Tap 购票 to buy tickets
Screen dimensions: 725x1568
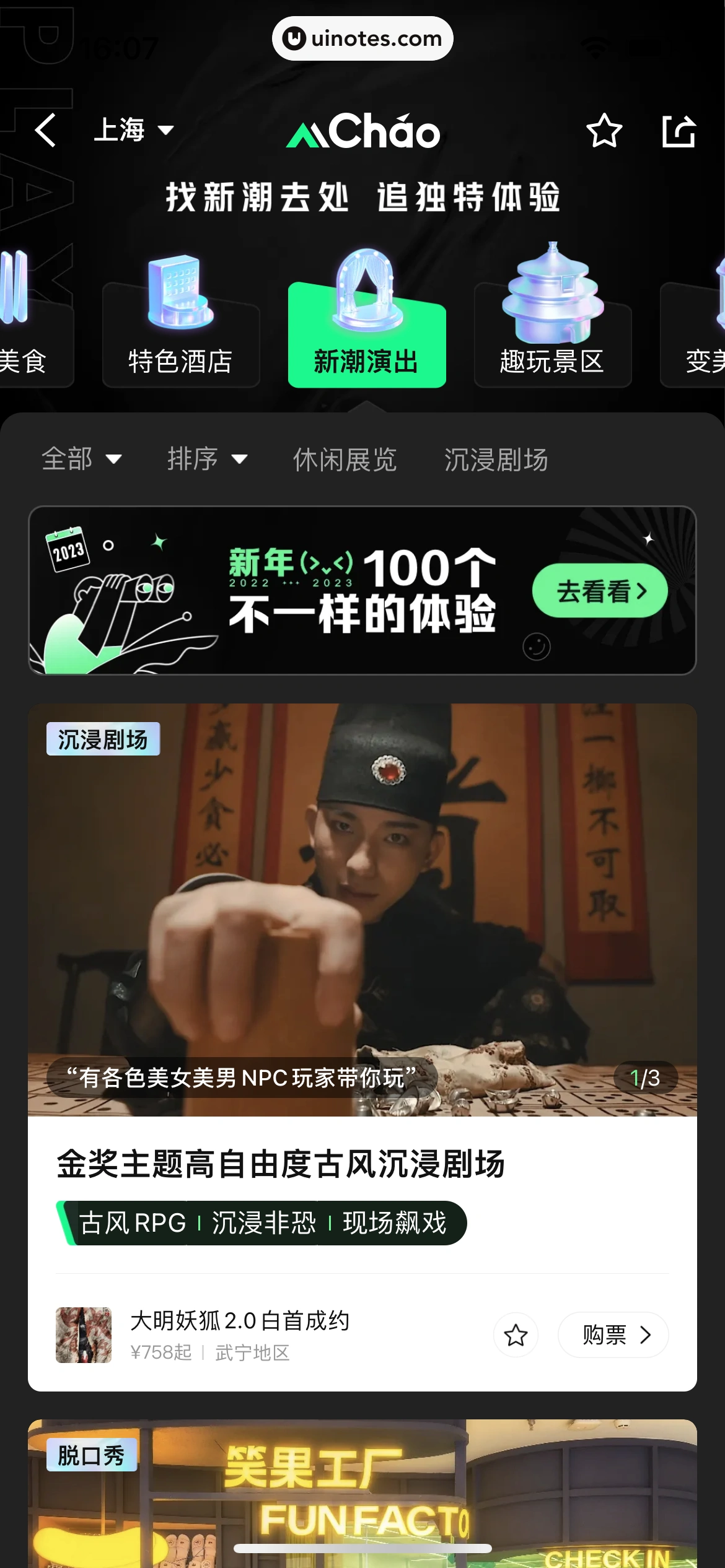(x=613, y=1335)
